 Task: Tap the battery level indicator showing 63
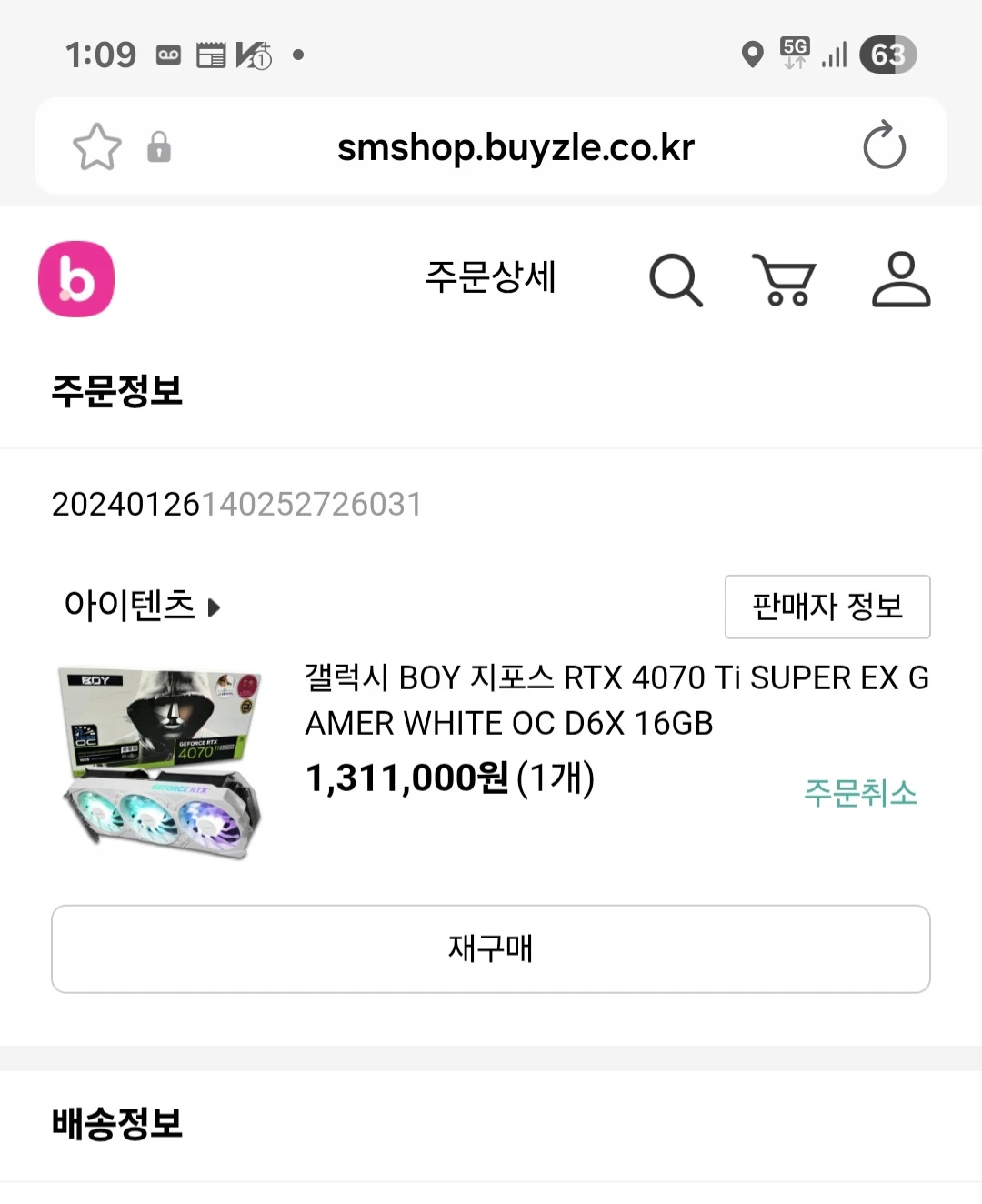(x=888, y=55)
